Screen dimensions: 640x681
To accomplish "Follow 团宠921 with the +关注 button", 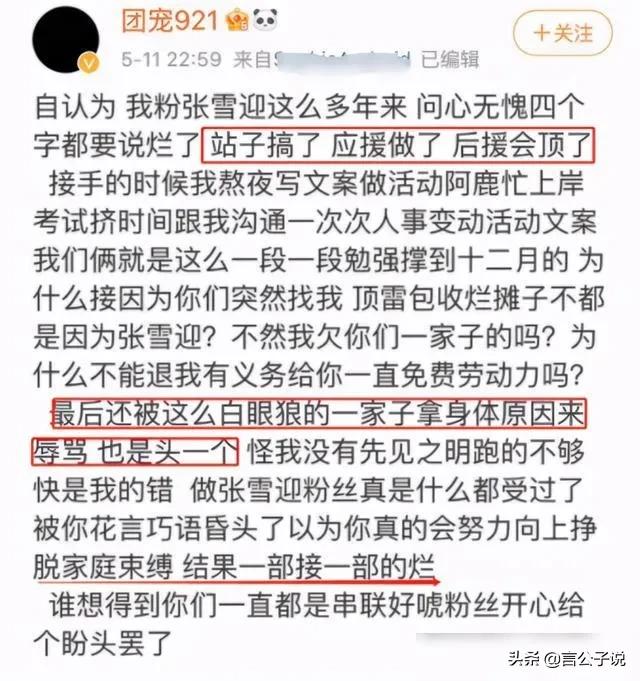I will pos(562,33).
